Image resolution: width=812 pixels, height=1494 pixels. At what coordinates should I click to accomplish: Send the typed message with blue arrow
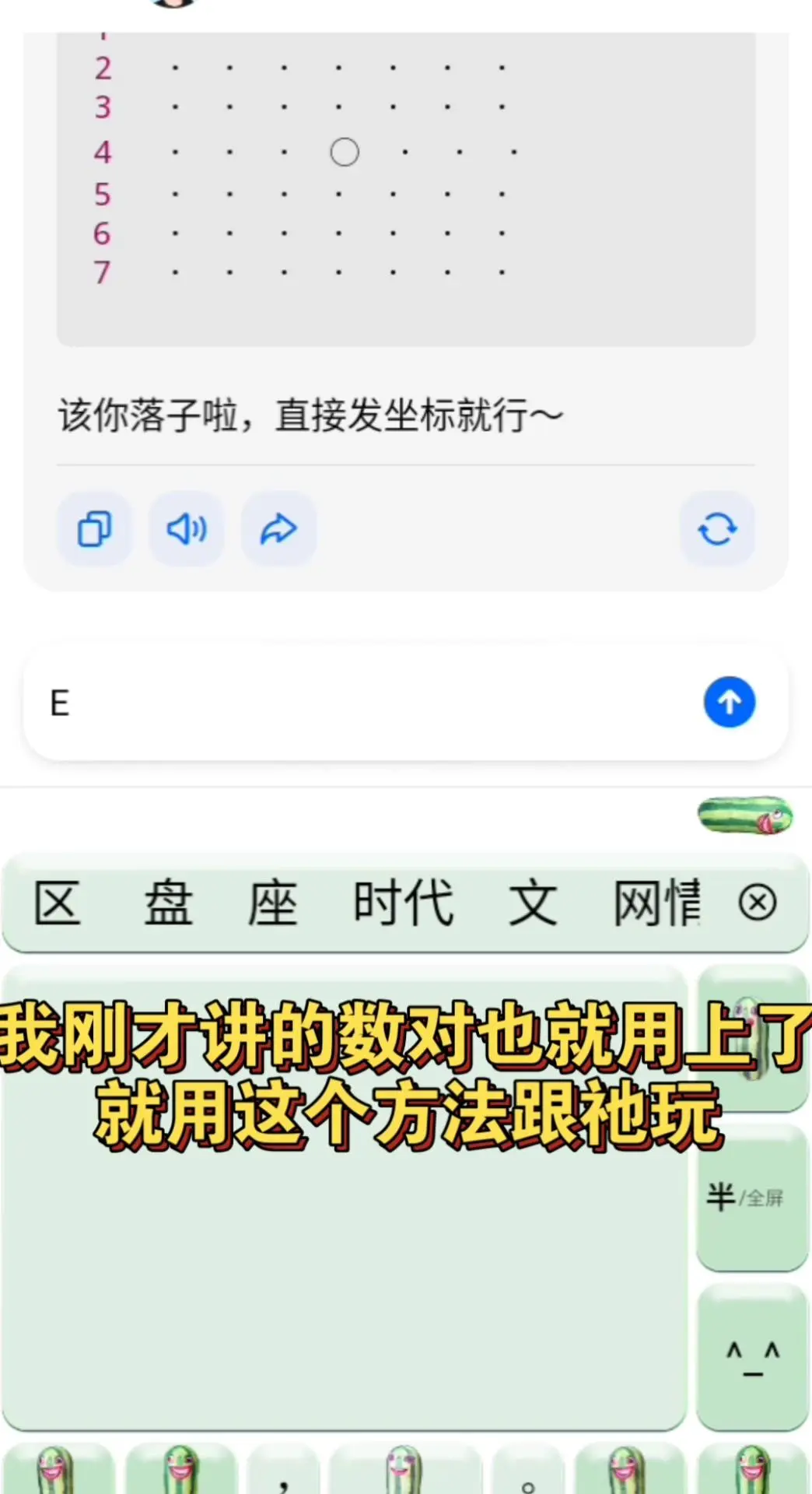[730, 702]
